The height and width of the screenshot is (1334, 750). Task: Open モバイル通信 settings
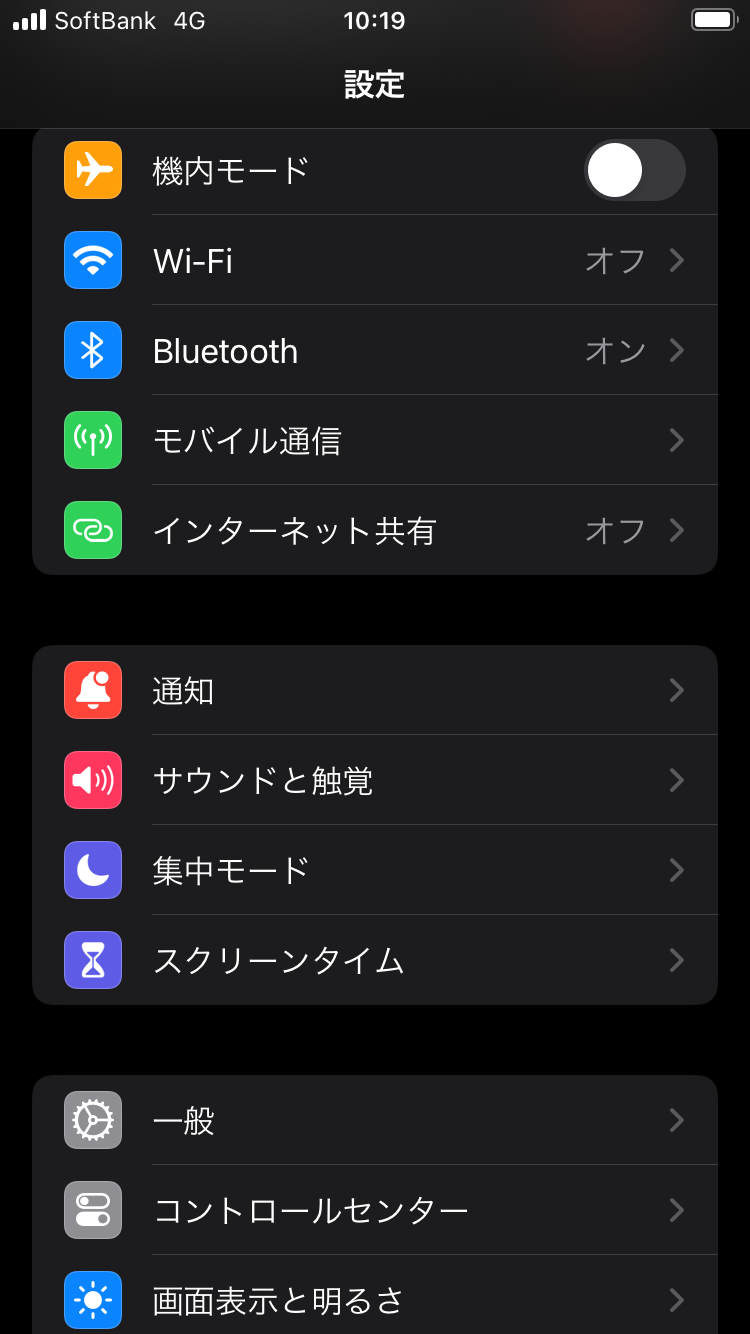coord(375,440)
